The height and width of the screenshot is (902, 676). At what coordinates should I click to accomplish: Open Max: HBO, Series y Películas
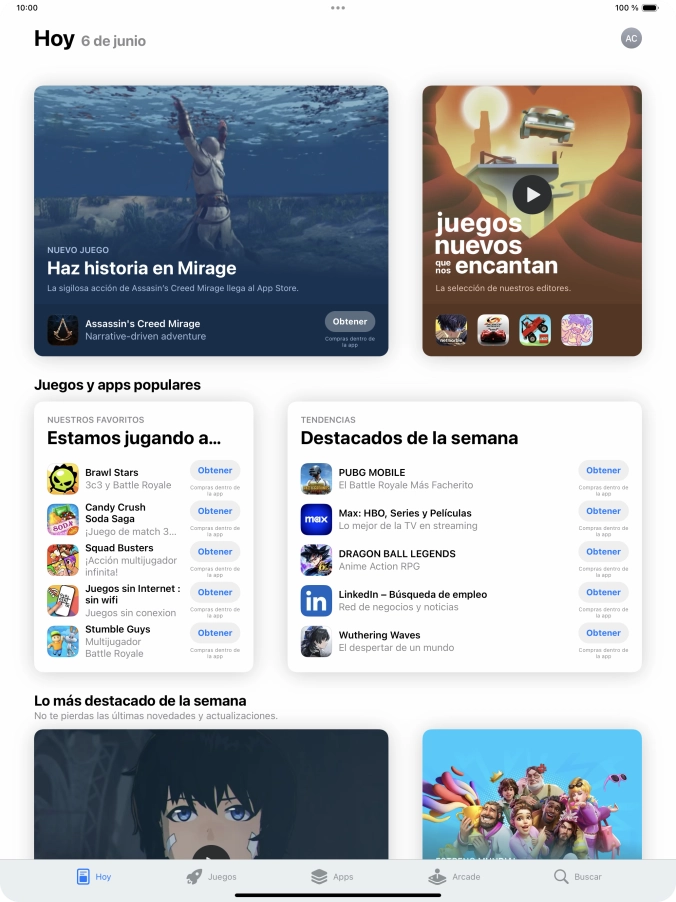tap(420, 519)
